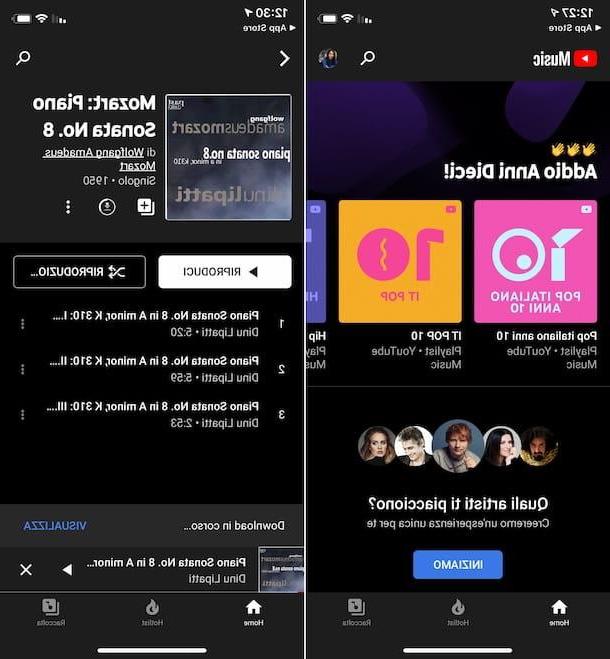Open album overflow menu beside download icon
The image size is (610, 659).
point(68,207)
